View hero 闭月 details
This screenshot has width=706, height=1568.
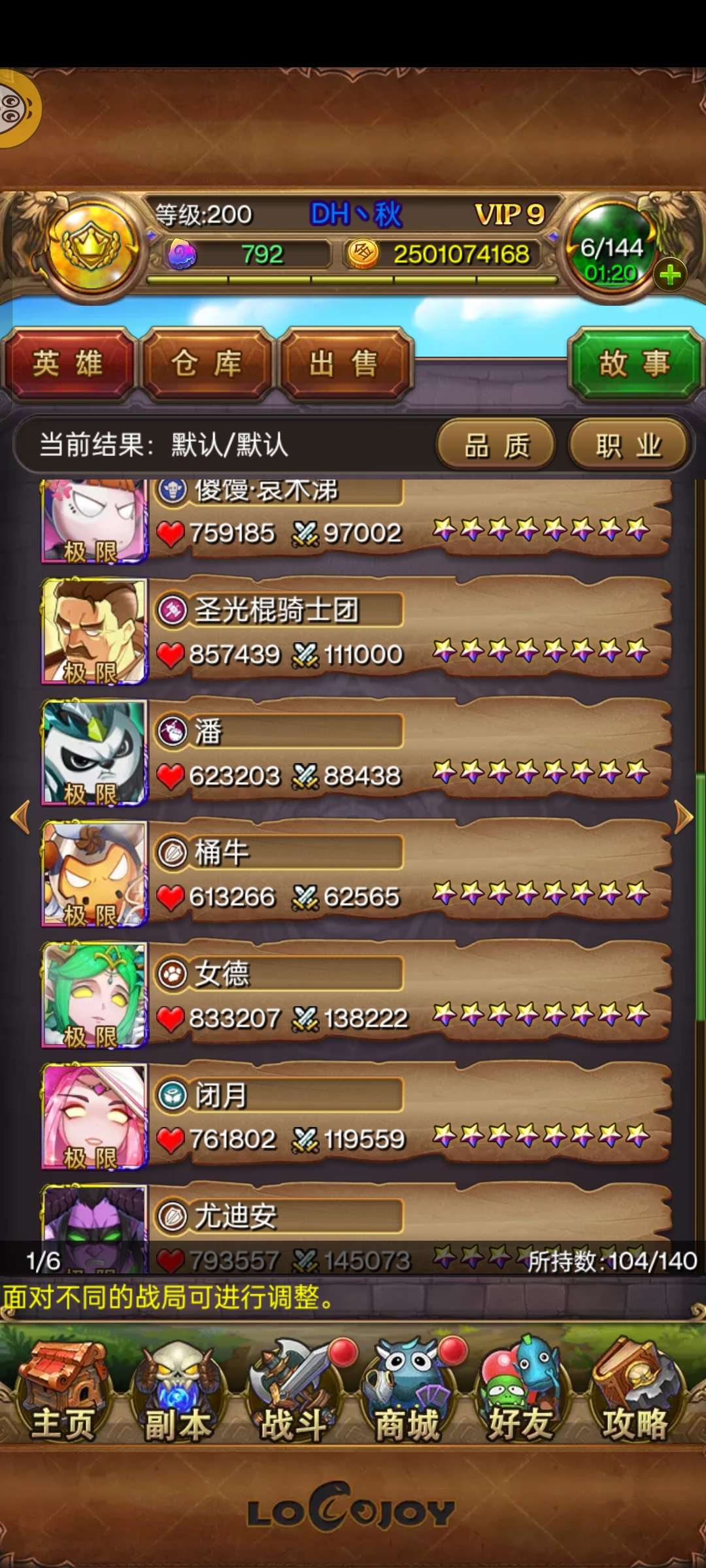[x=353, y=1117]
